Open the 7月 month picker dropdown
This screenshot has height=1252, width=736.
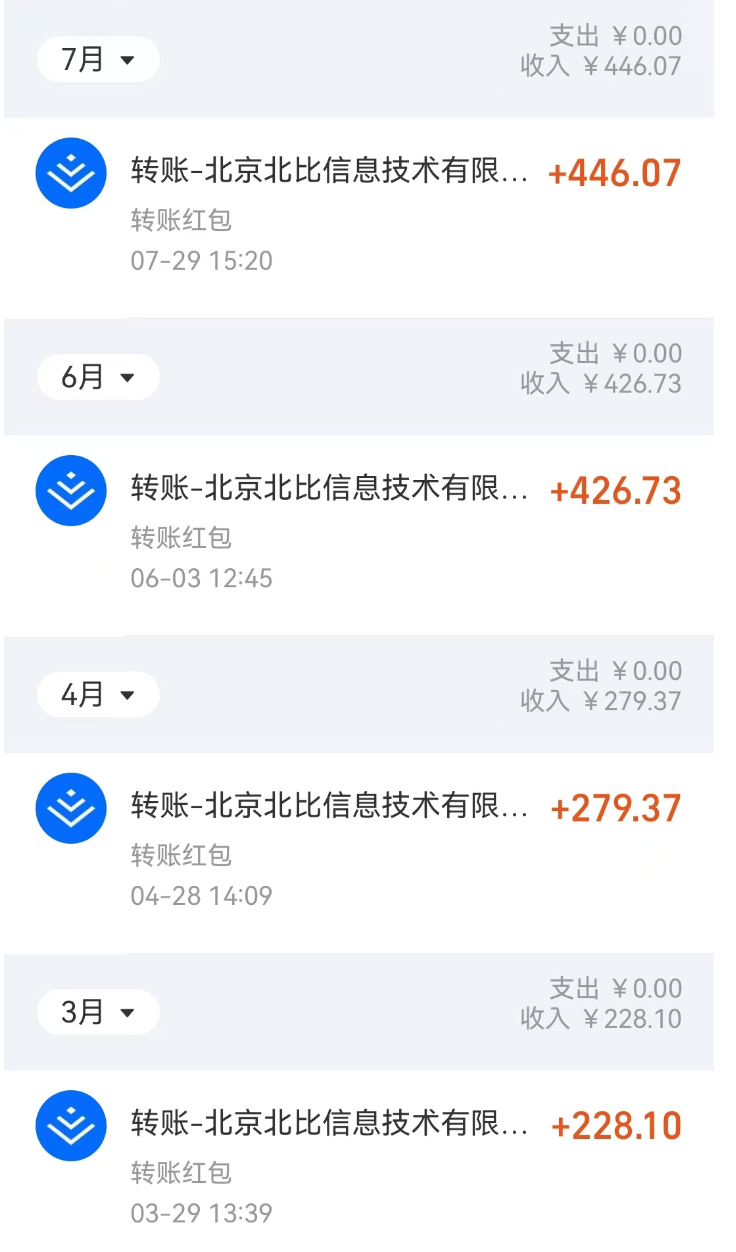[x=98, y=60]
